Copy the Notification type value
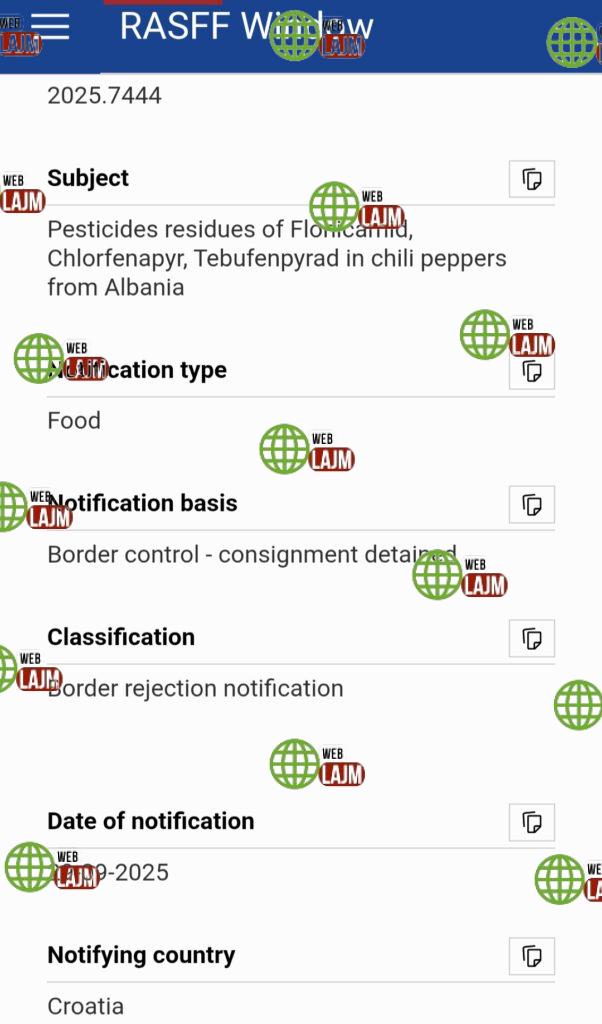The image size is (602, 1024). 532,372
